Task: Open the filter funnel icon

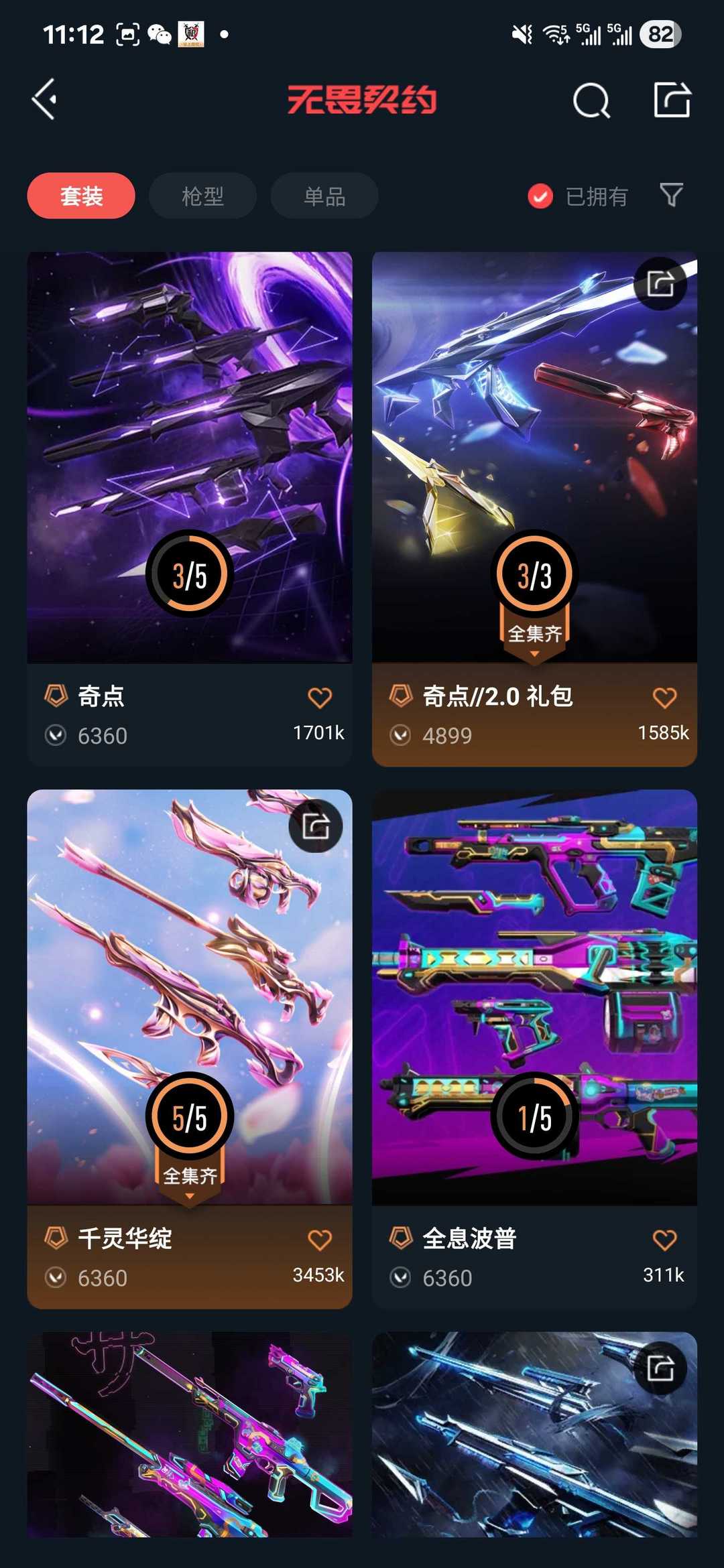Action: click(671, 196)
